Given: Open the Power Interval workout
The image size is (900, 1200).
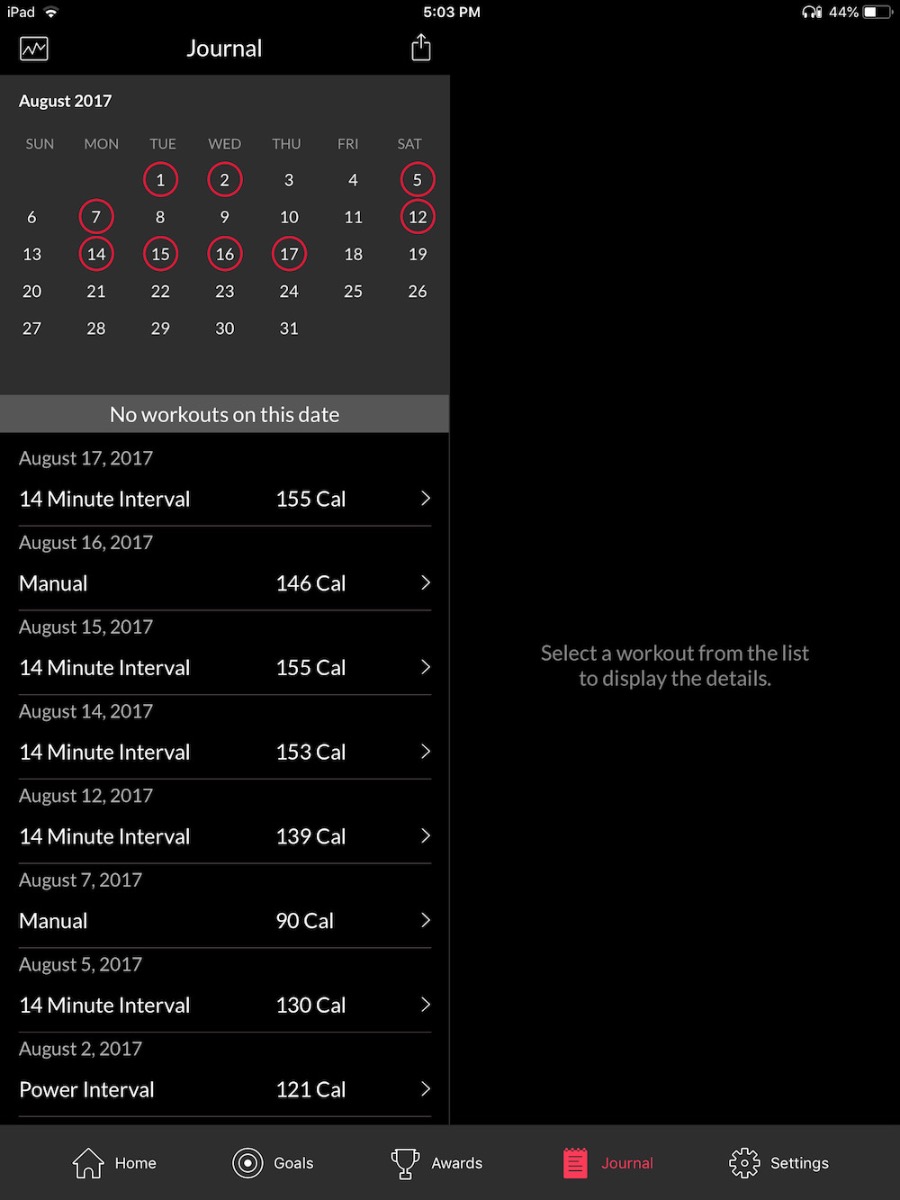Looking at the screenshot, I should pyautogui.click(x=225, y=1089).
